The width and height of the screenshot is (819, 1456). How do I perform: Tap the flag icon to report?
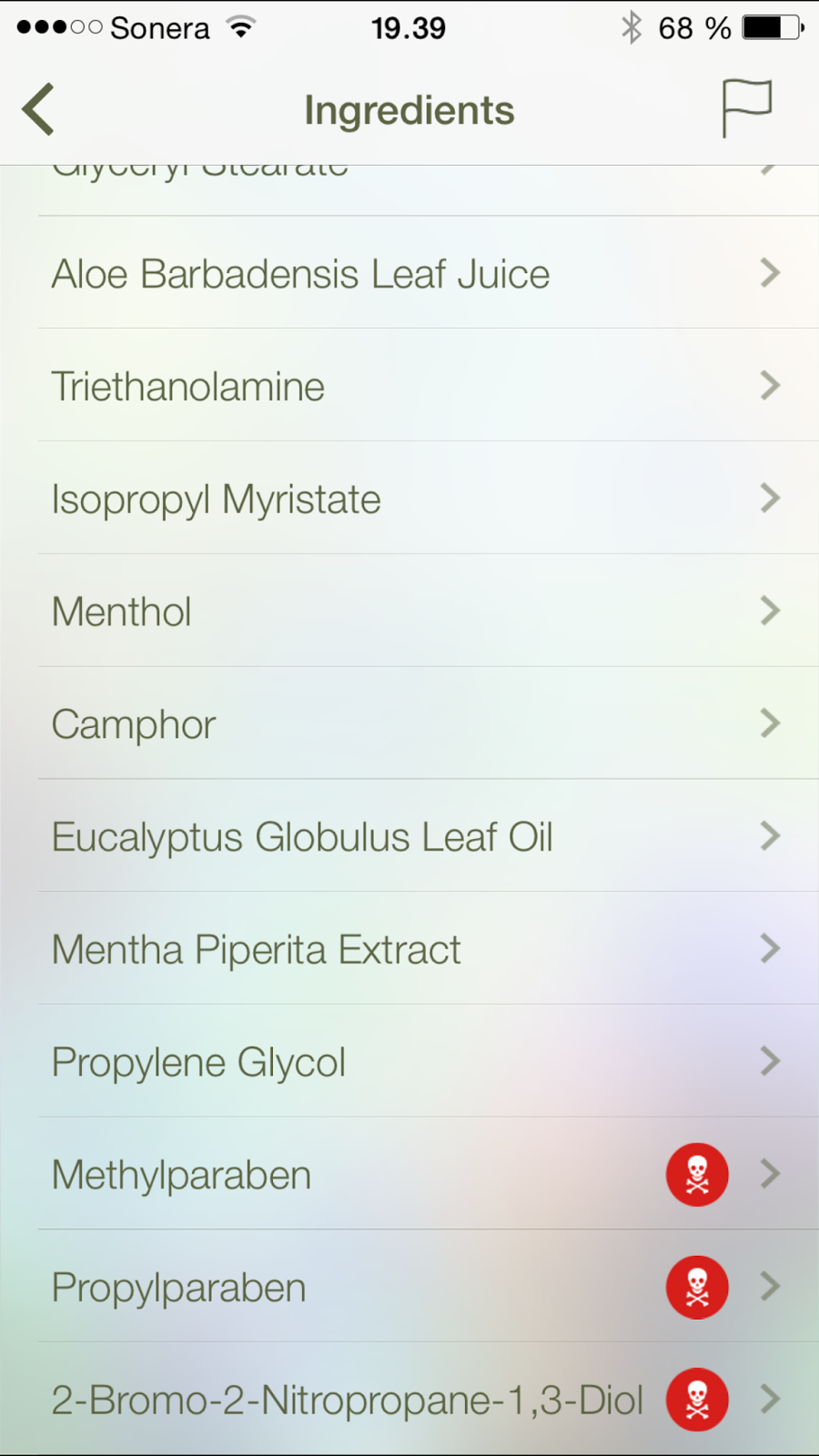click(746, 108)
